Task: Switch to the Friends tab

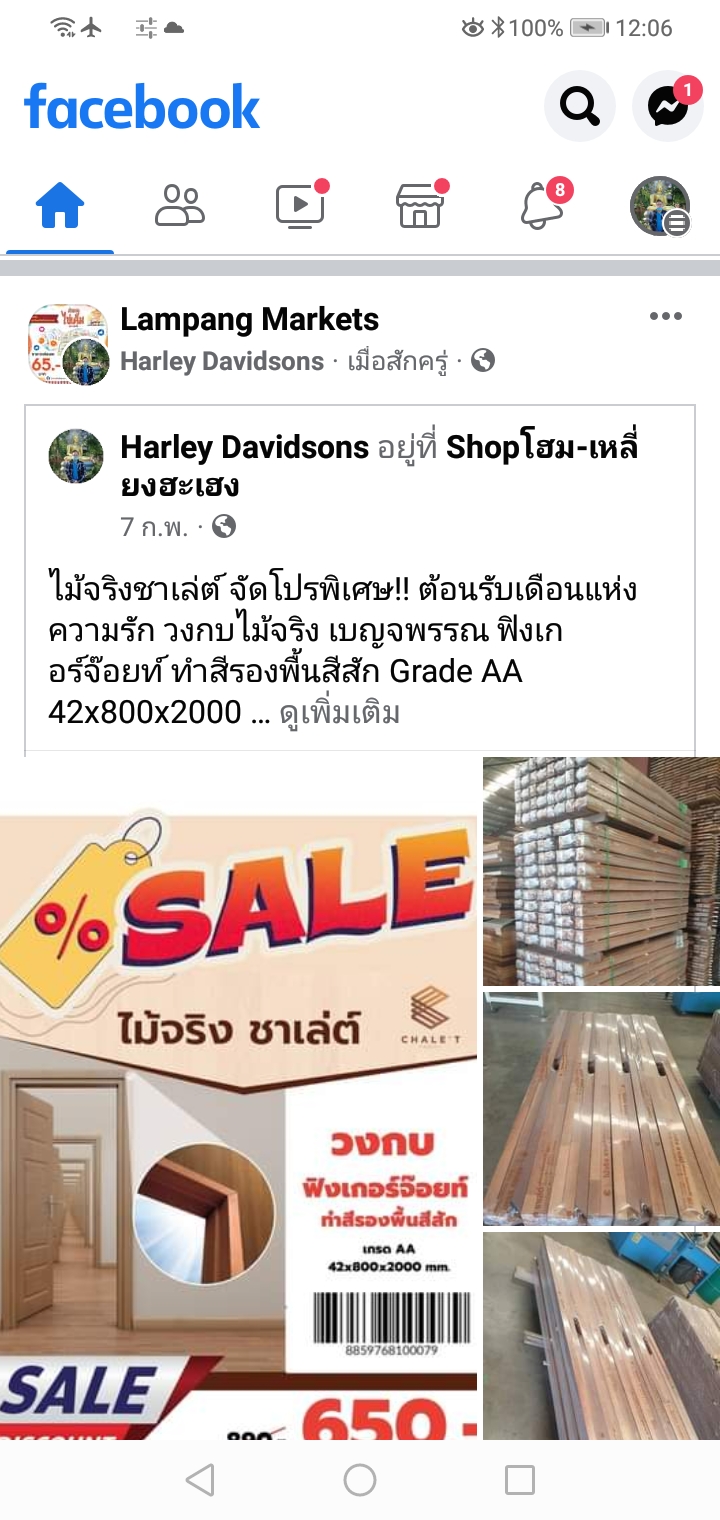Action: [180, 207]
